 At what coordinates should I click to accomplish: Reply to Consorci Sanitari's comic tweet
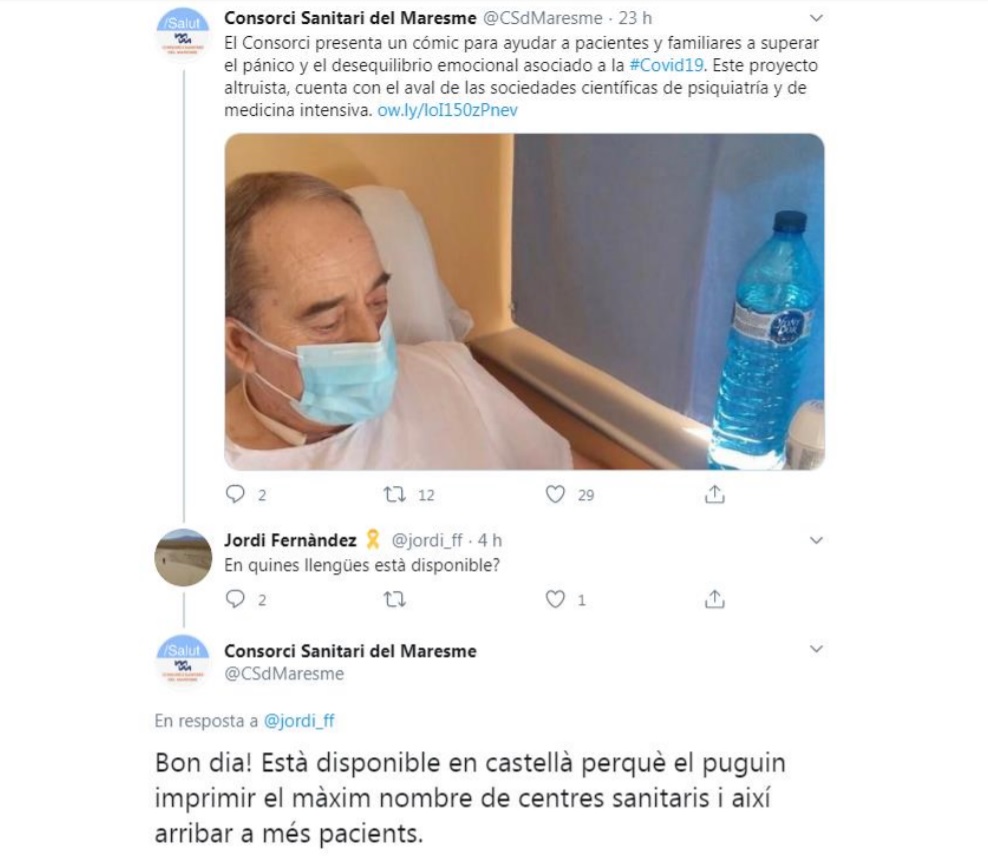click(236, 494)
